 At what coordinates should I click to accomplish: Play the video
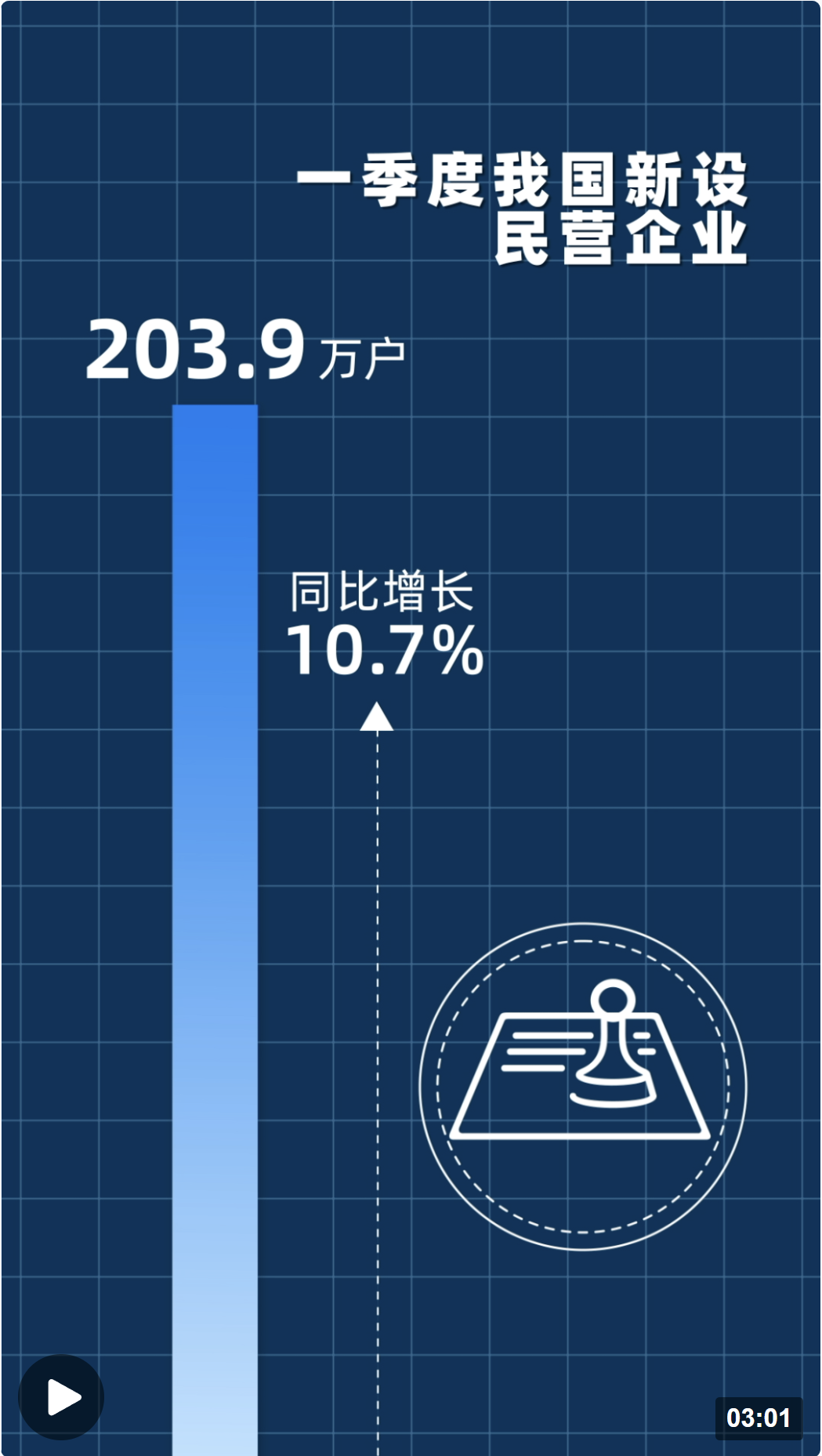point(62,1396)
